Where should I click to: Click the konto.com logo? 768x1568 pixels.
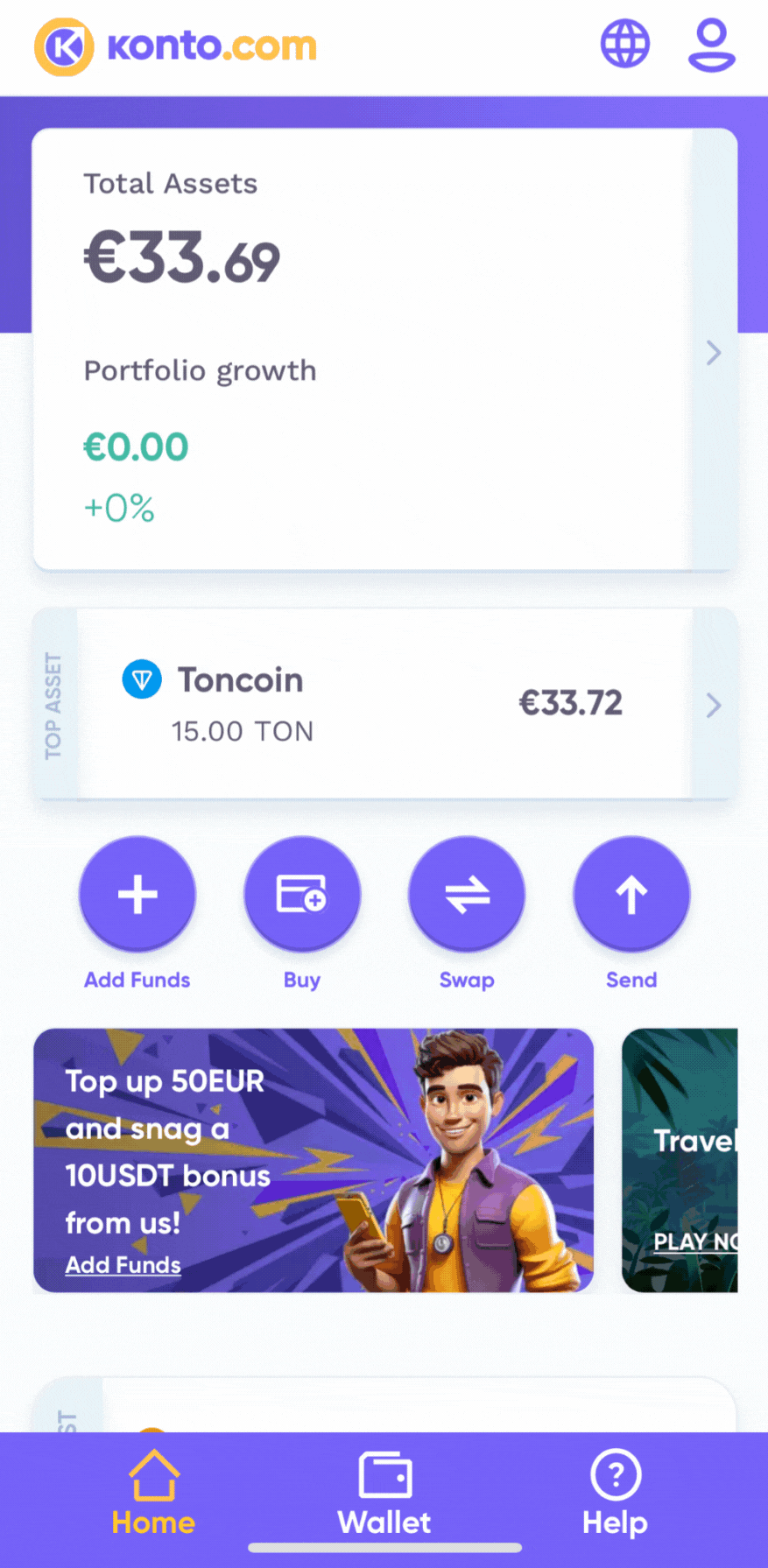(173, 46)
